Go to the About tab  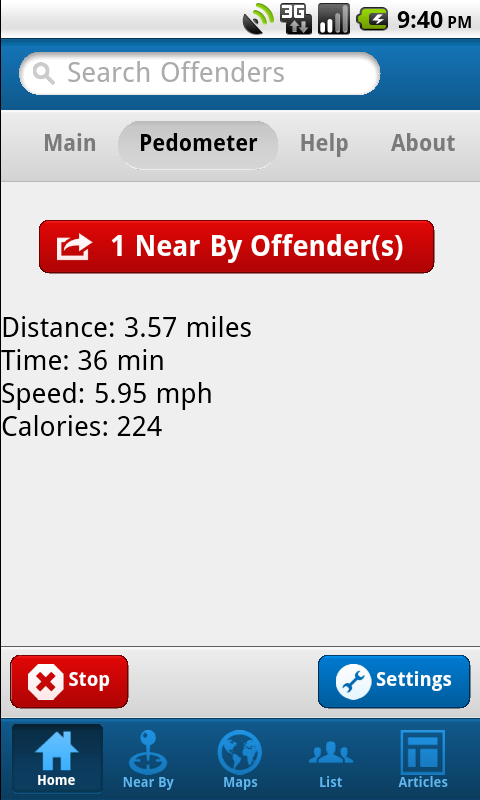point(423,143)
